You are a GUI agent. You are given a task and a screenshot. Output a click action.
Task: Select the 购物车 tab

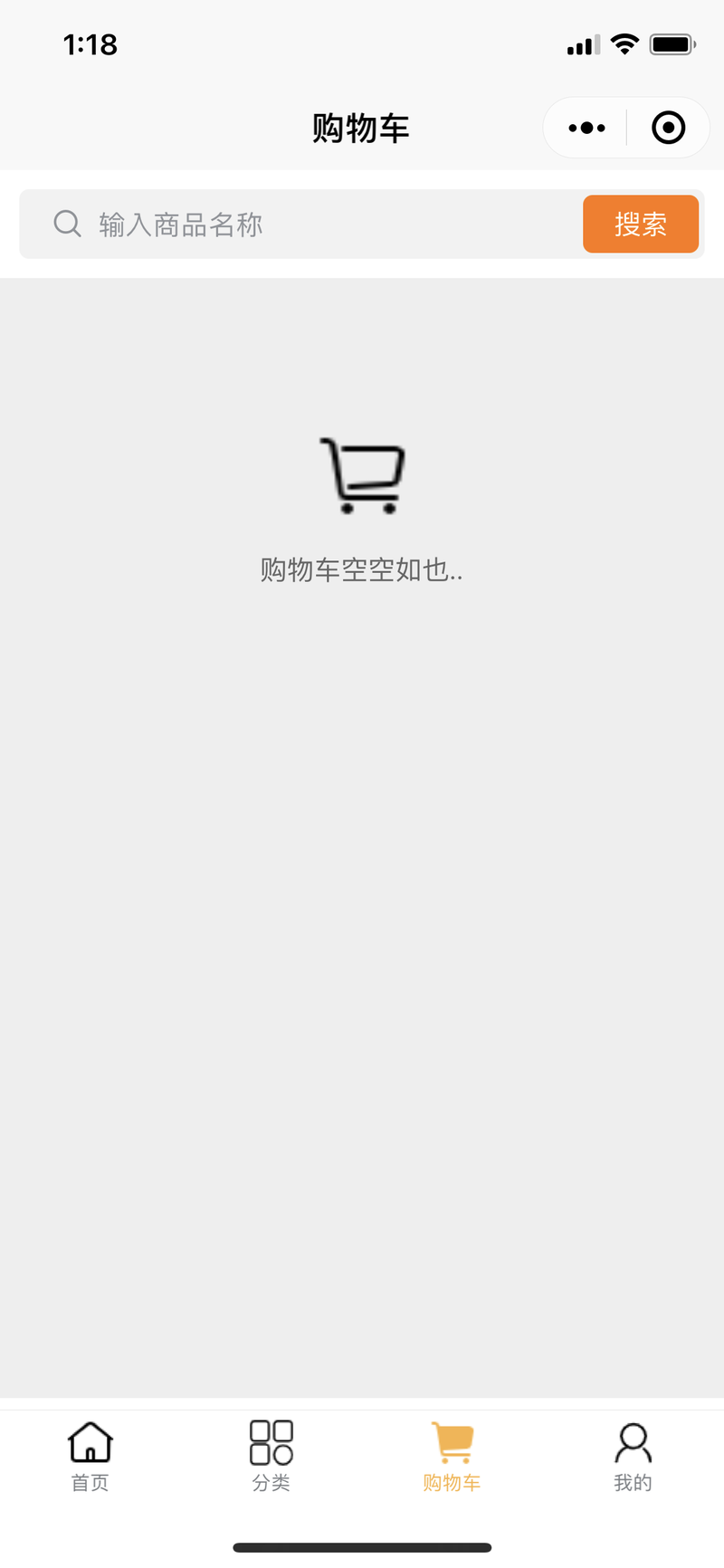point(452,1456)
